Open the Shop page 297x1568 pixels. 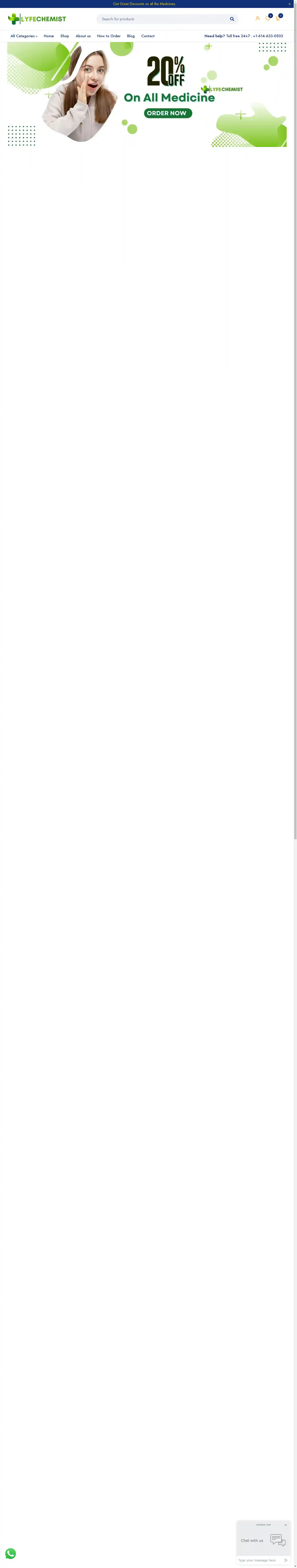click(x=64, y=36)
